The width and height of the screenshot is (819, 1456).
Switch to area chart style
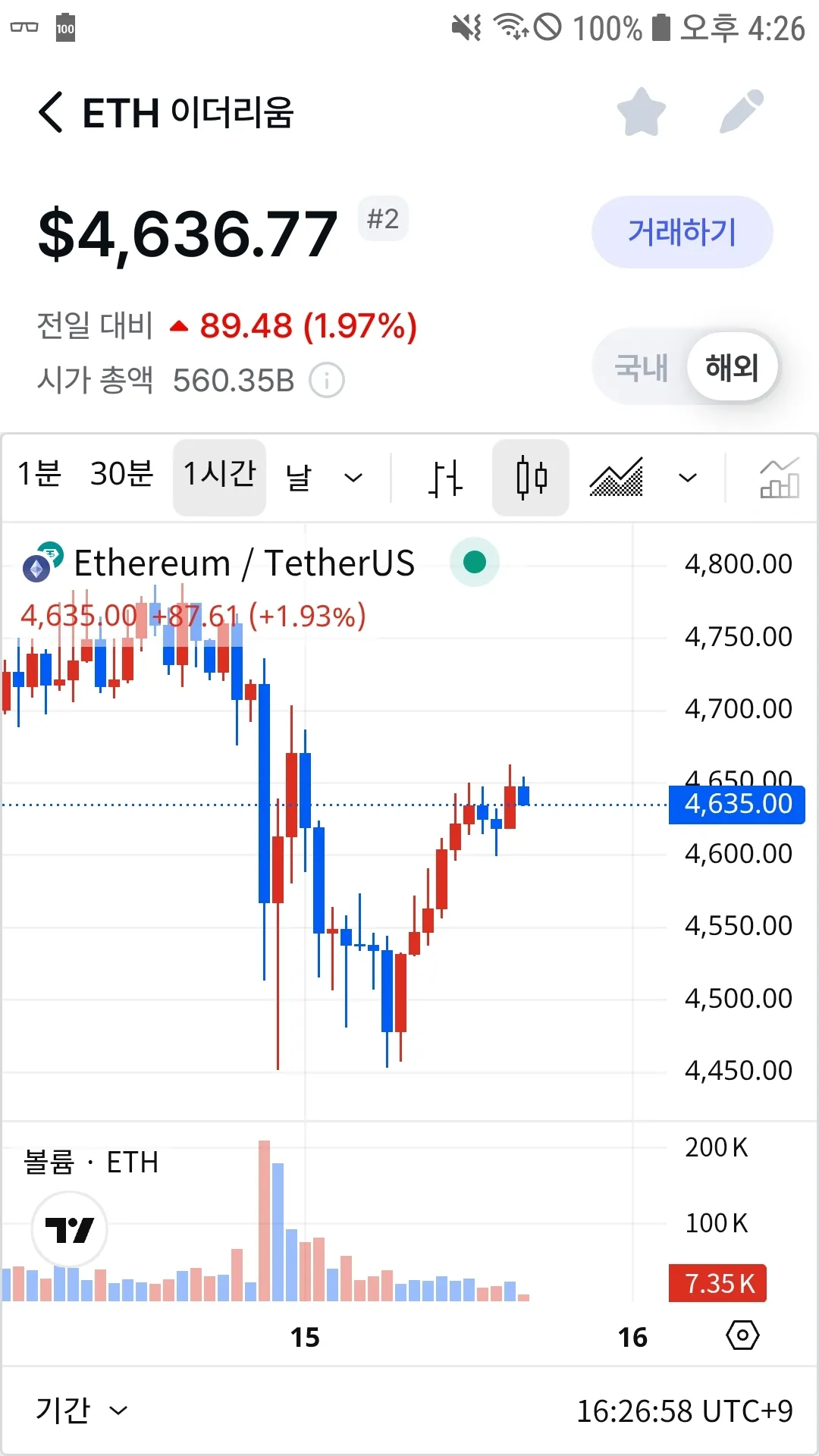pos(617,478)
